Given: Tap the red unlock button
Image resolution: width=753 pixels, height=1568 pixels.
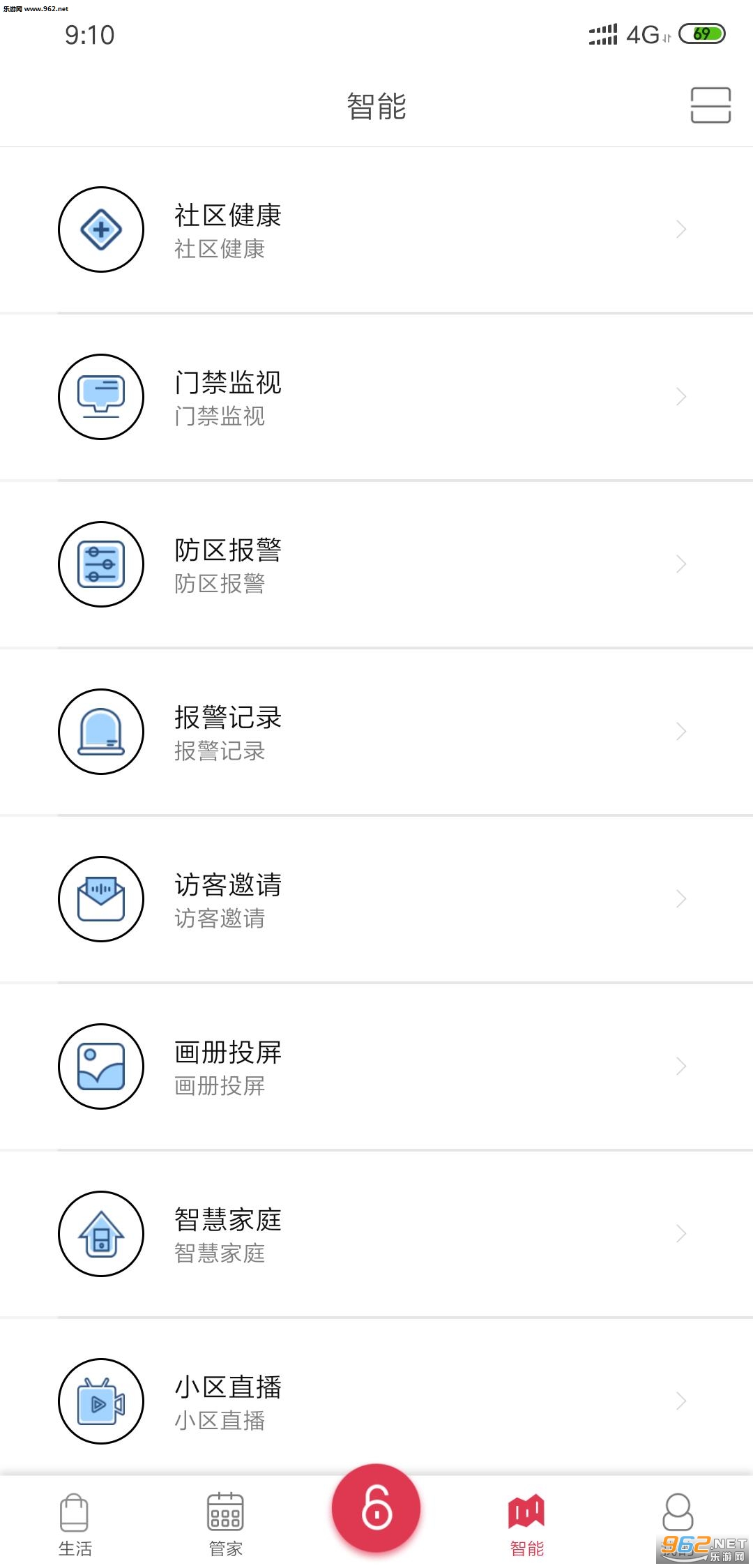Looking at the screenshot, I should point(376,1508).
